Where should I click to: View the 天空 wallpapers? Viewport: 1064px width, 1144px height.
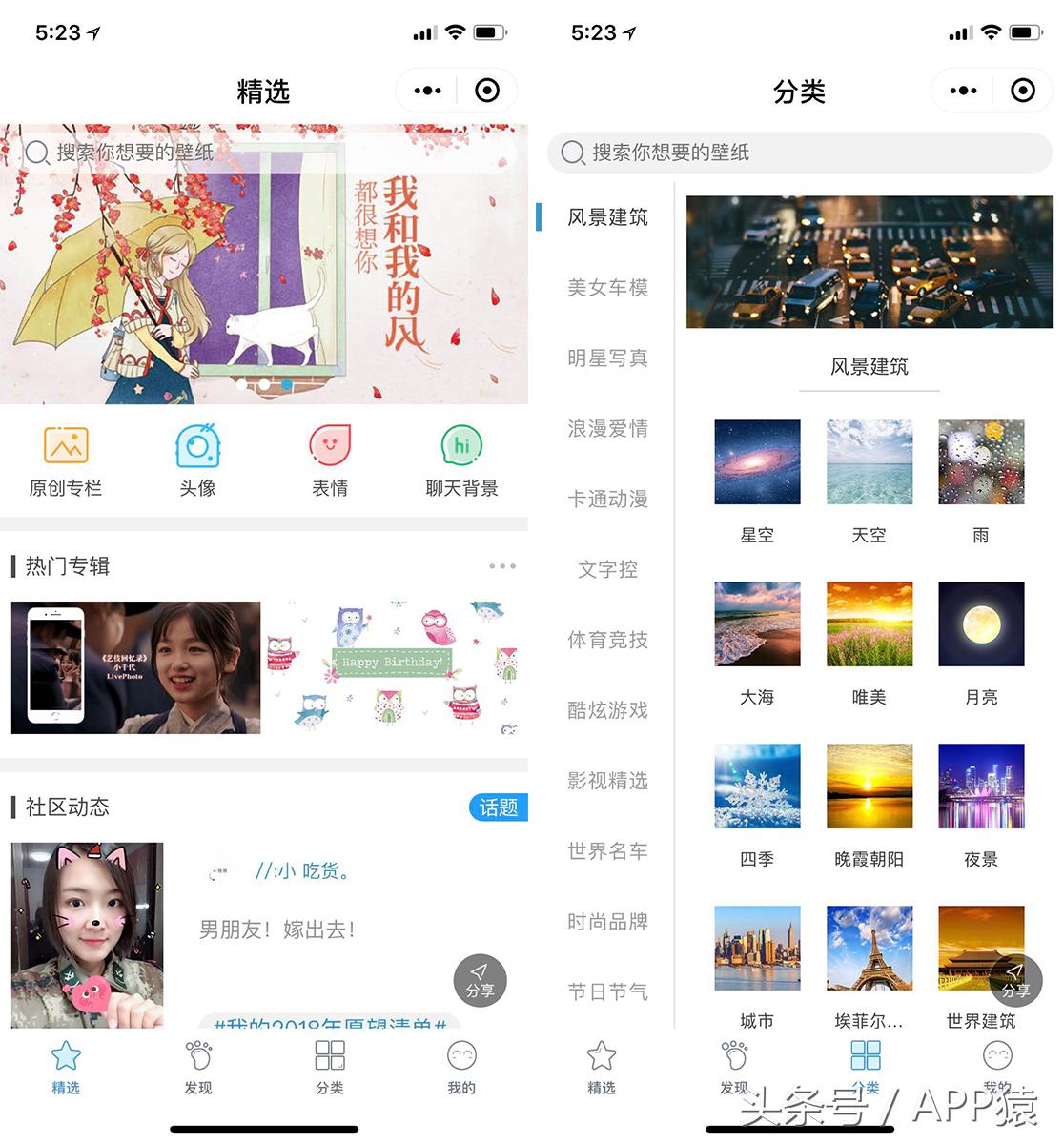tap(869, 463)
